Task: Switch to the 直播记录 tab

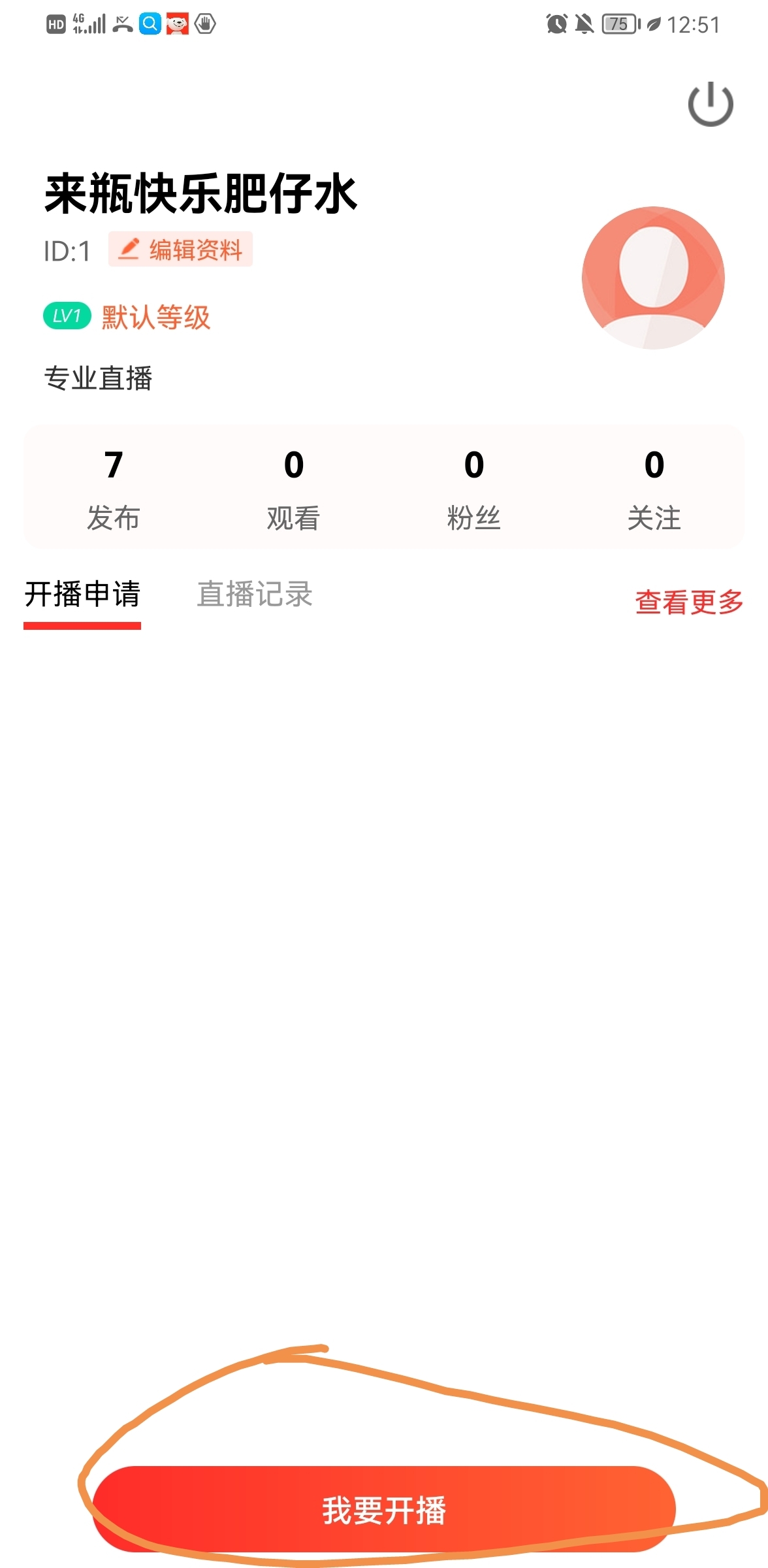Action: coord(255,595)
